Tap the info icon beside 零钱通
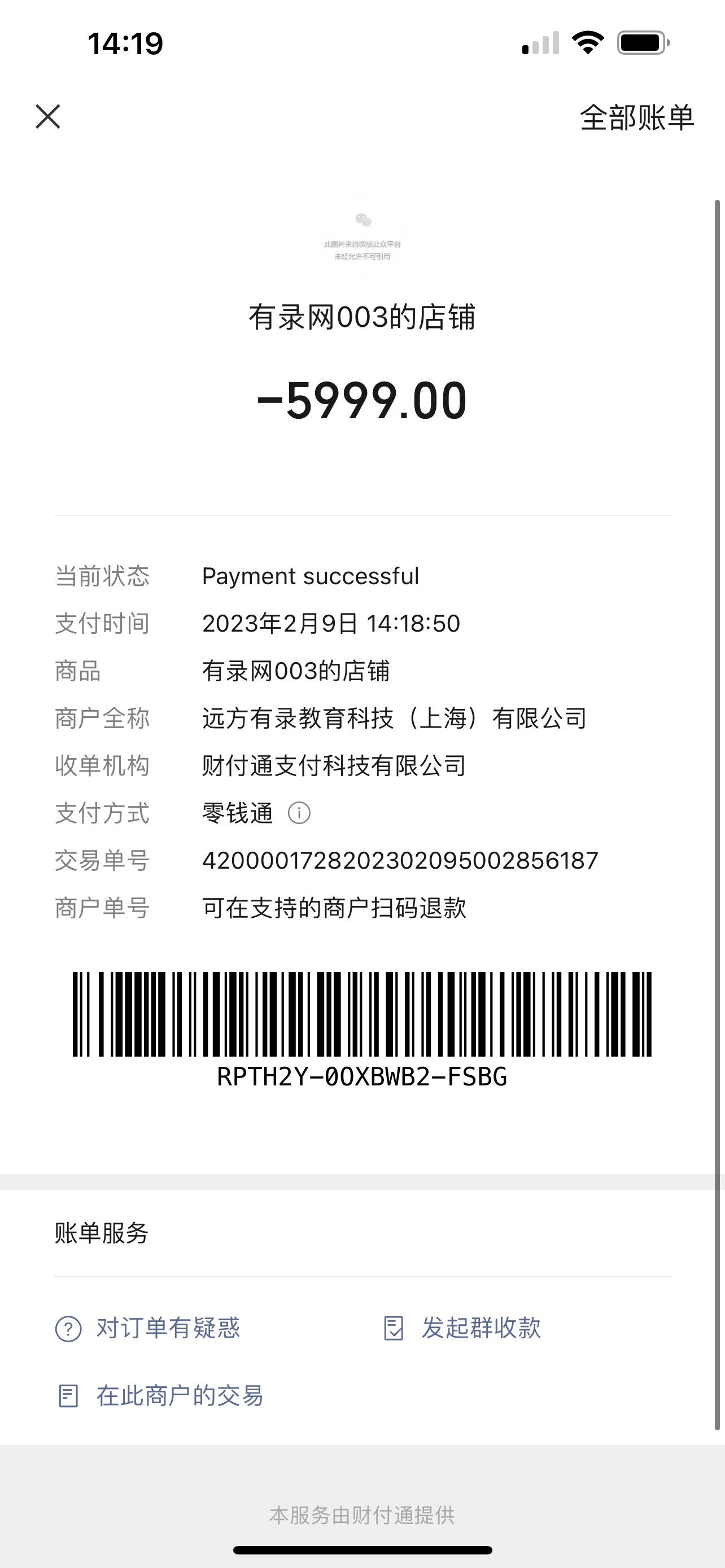Screen dimensions: 725x1568 click(x=299, y=813)
